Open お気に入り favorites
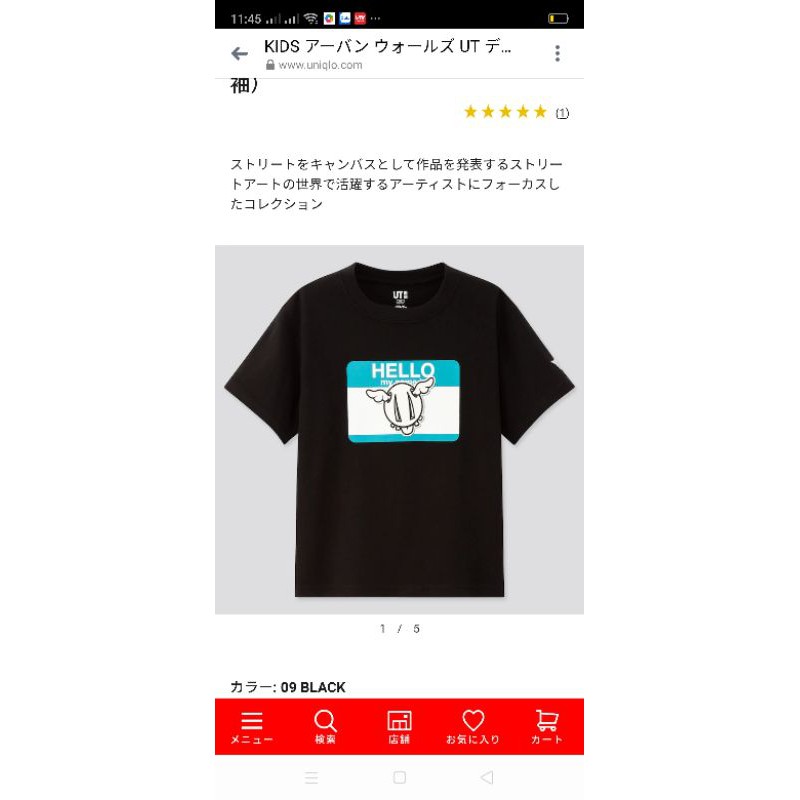 (x=473, y=727)
